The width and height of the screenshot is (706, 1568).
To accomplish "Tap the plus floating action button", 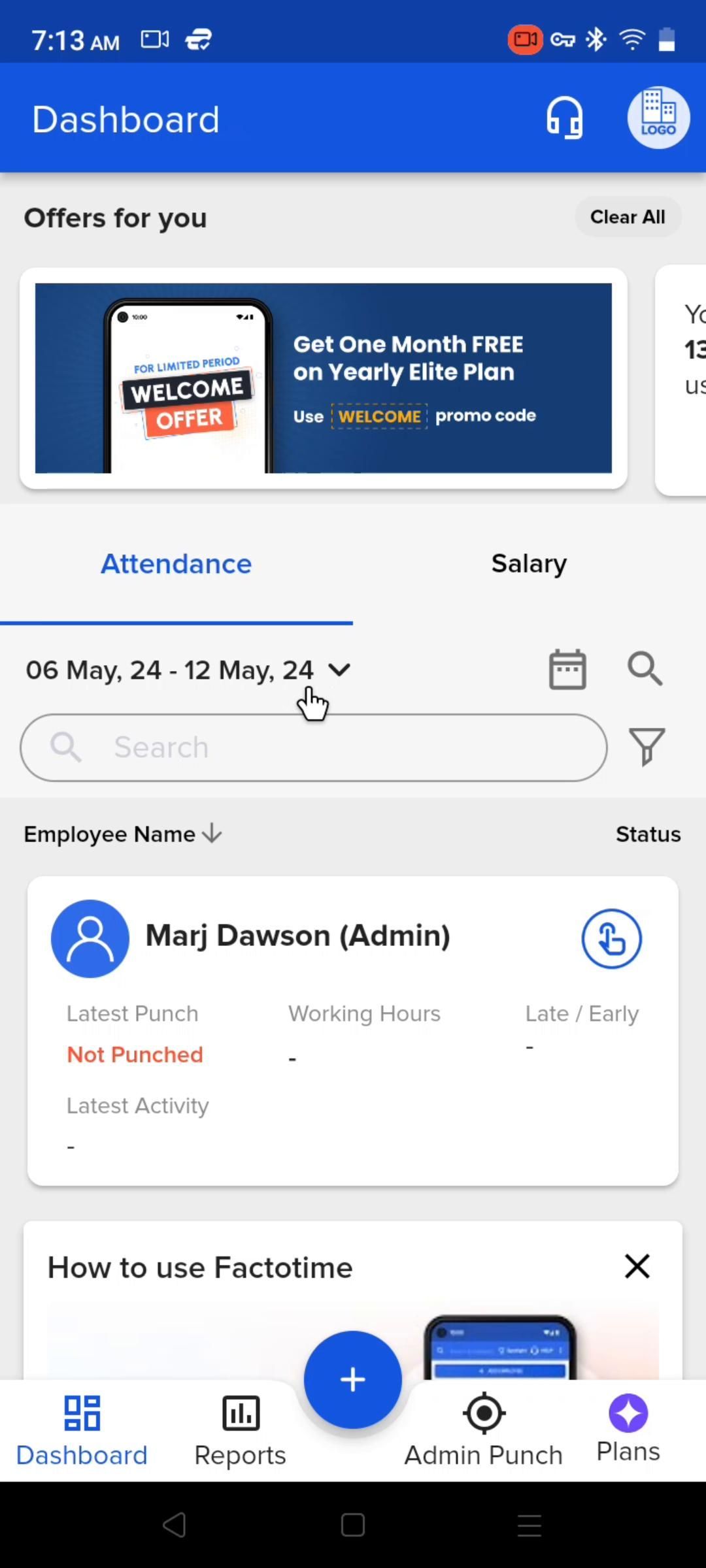I will click(353, 1379).
